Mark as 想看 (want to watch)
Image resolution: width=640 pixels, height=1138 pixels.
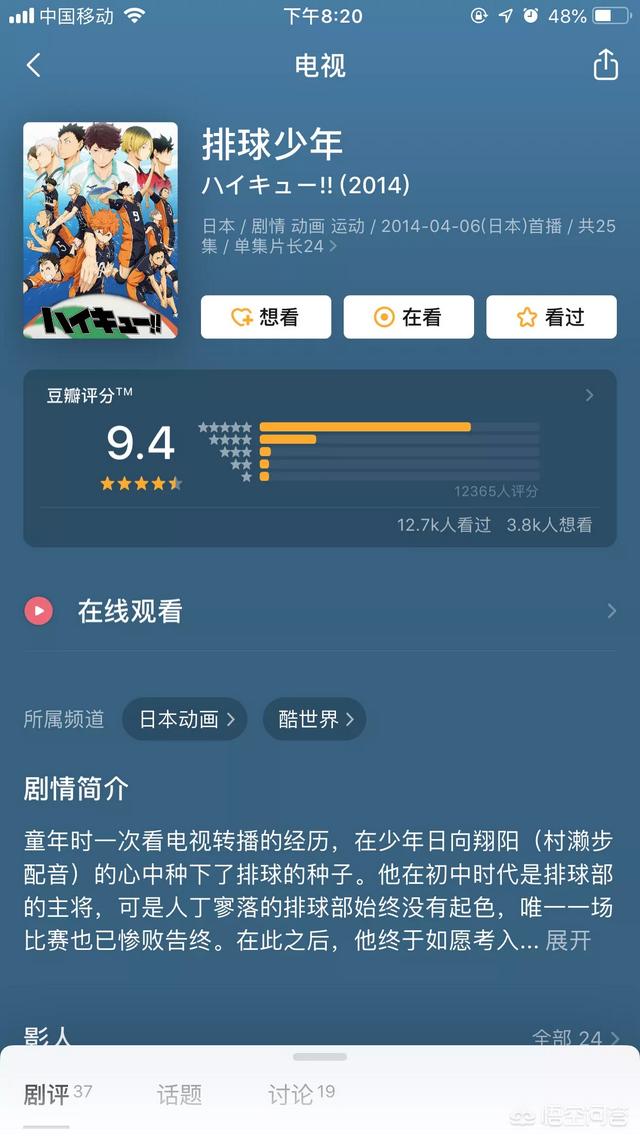tap(265, 317)
